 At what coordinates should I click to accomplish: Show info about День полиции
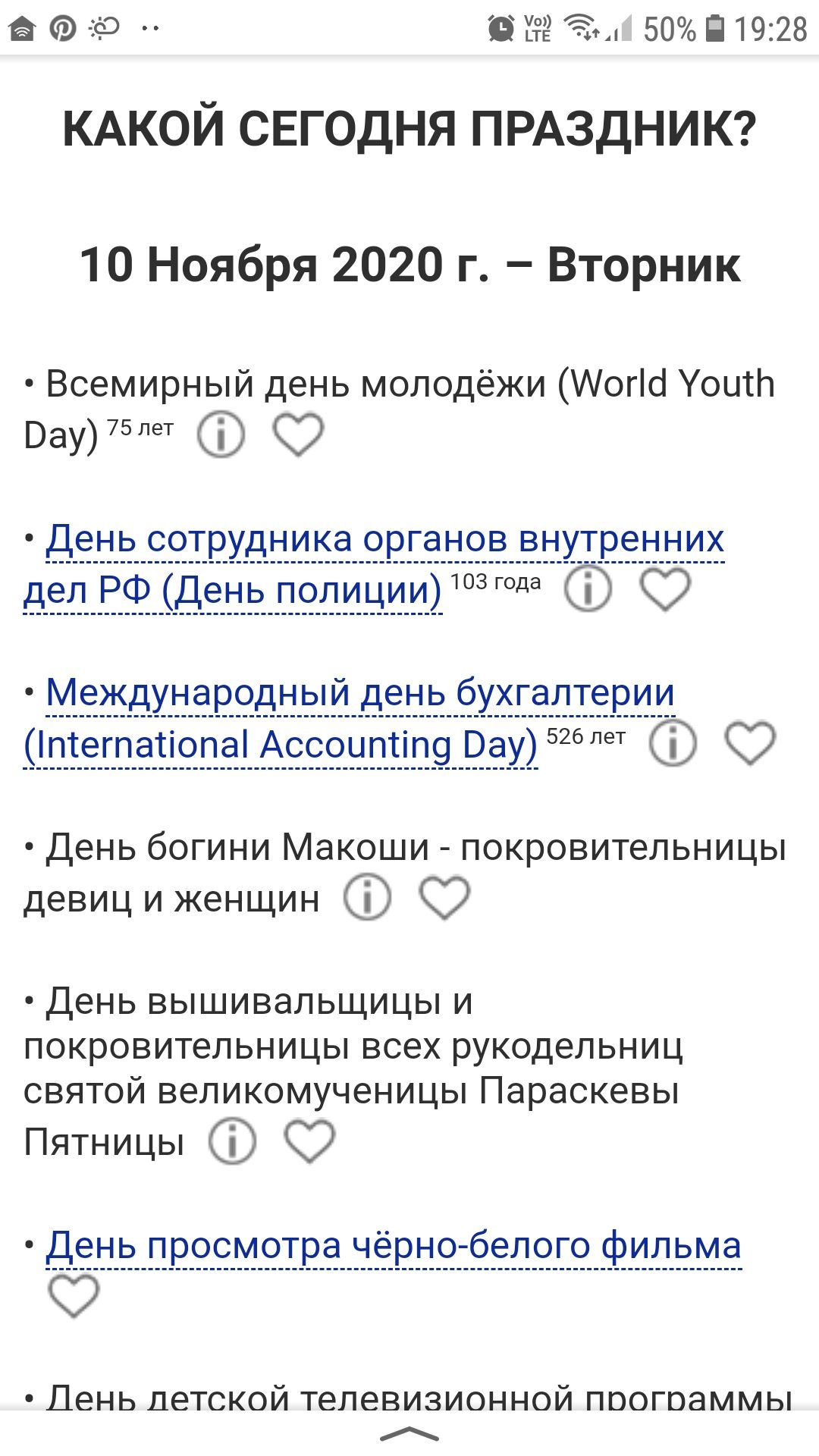588,588
